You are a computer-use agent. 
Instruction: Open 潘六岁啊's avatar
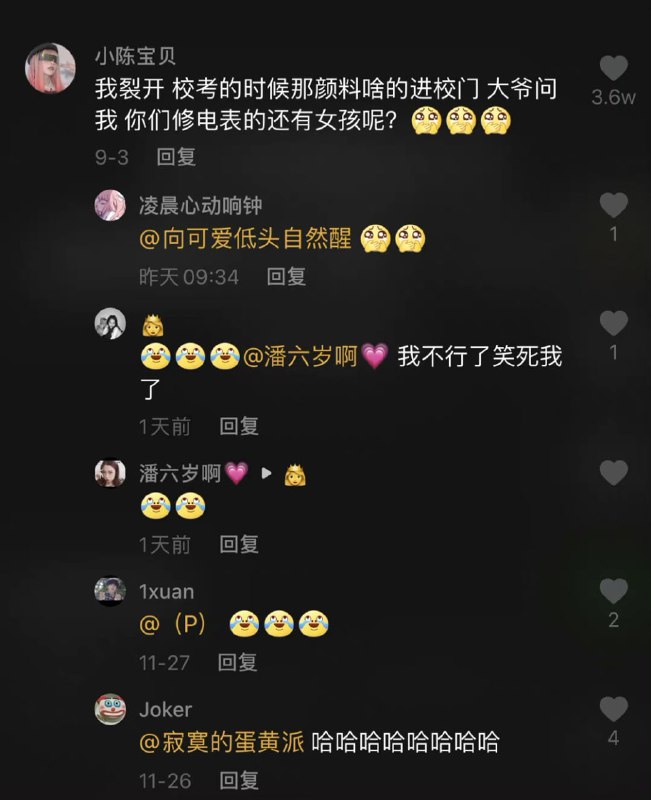click(x=110, y=472)
